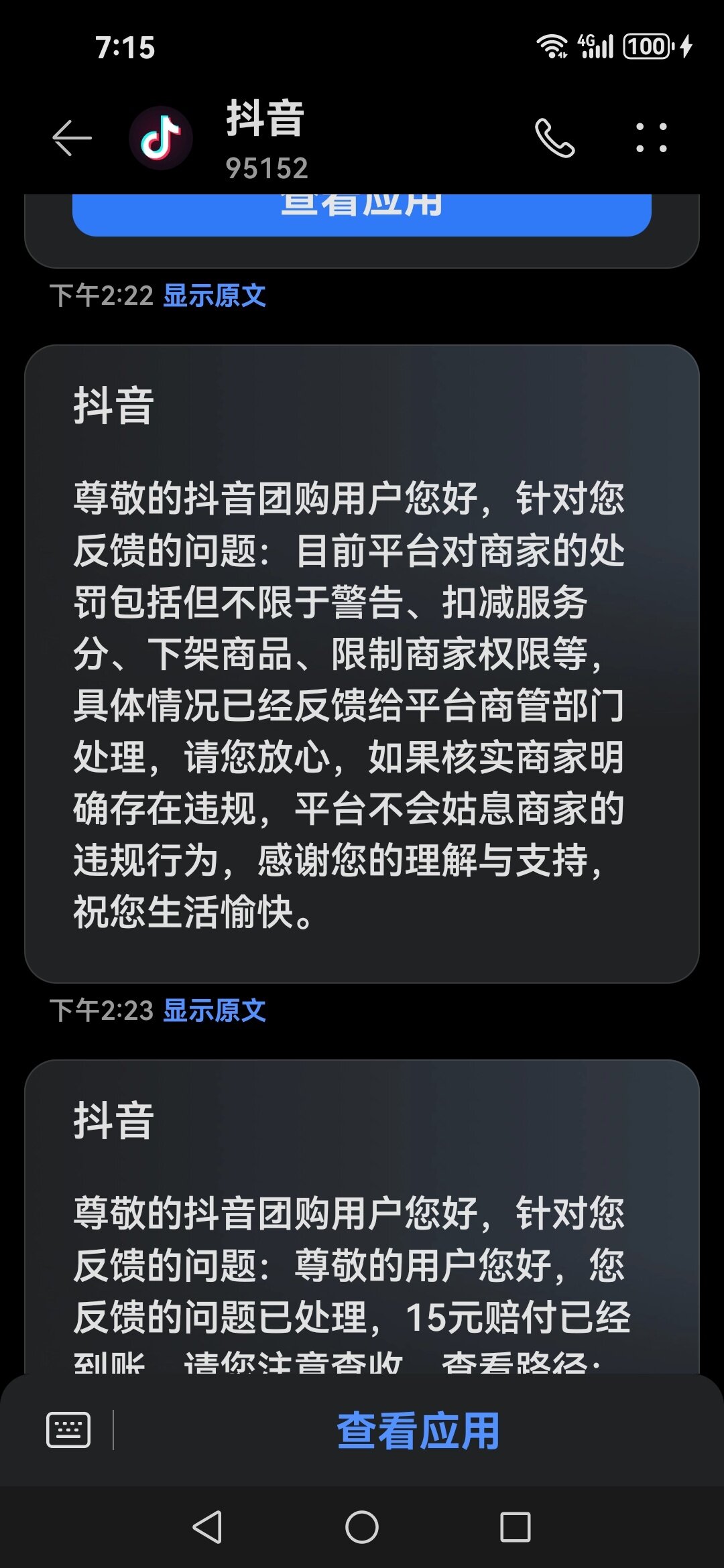Call 抖音 at 95152

pos(554,138)
